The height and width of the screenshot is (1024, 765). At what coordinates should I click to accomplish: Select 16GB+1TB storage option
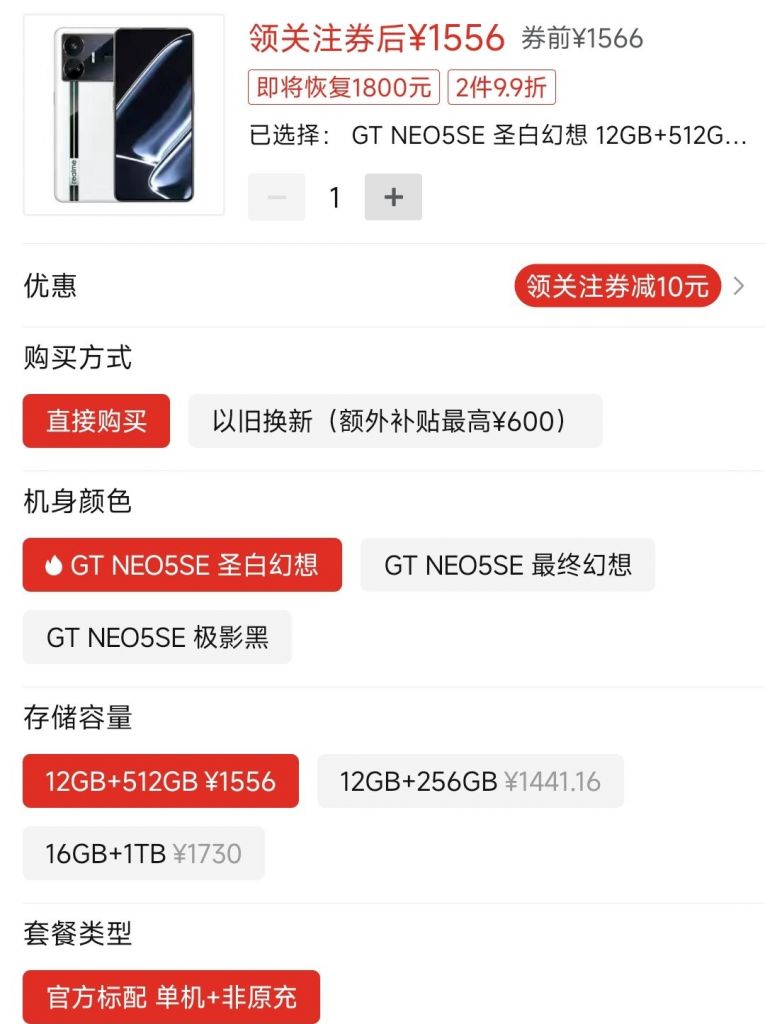143,853
